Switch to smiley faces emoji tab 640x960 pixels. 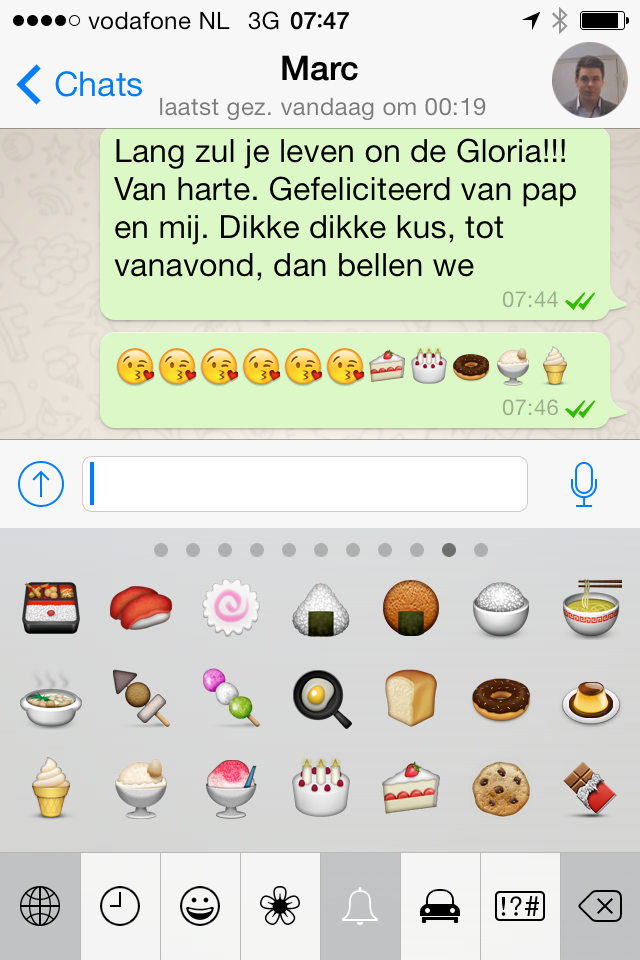[200, 907]
